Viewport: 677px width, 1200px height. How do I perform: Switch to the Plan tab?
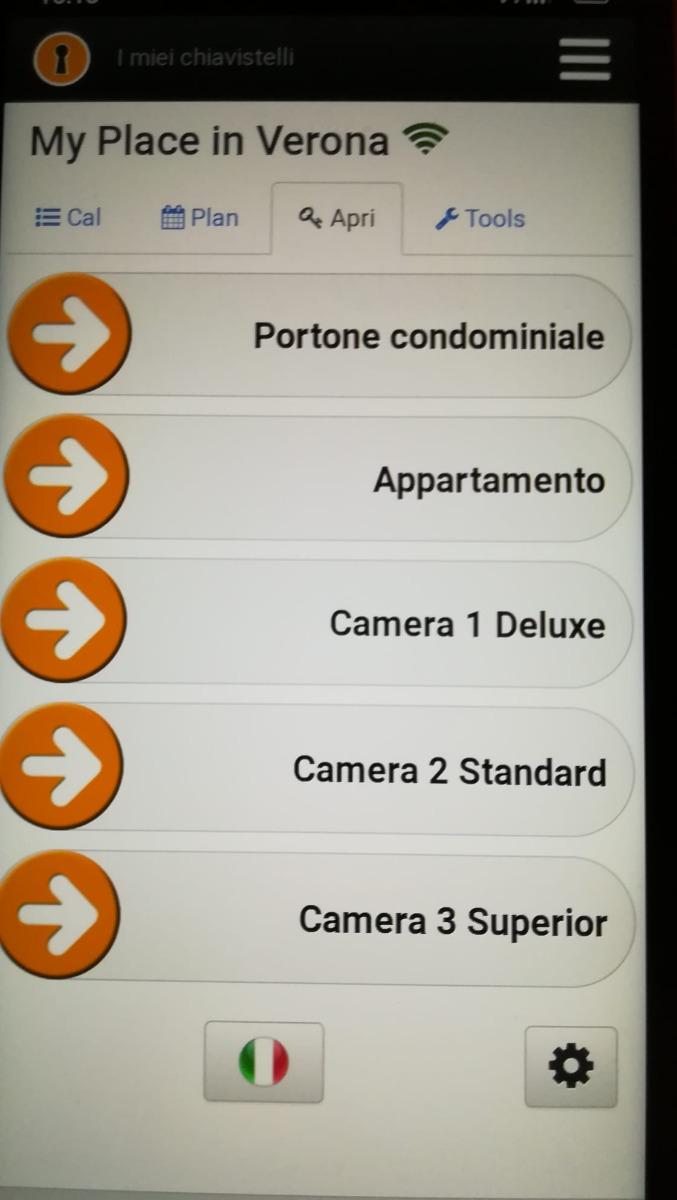(200, 218)
